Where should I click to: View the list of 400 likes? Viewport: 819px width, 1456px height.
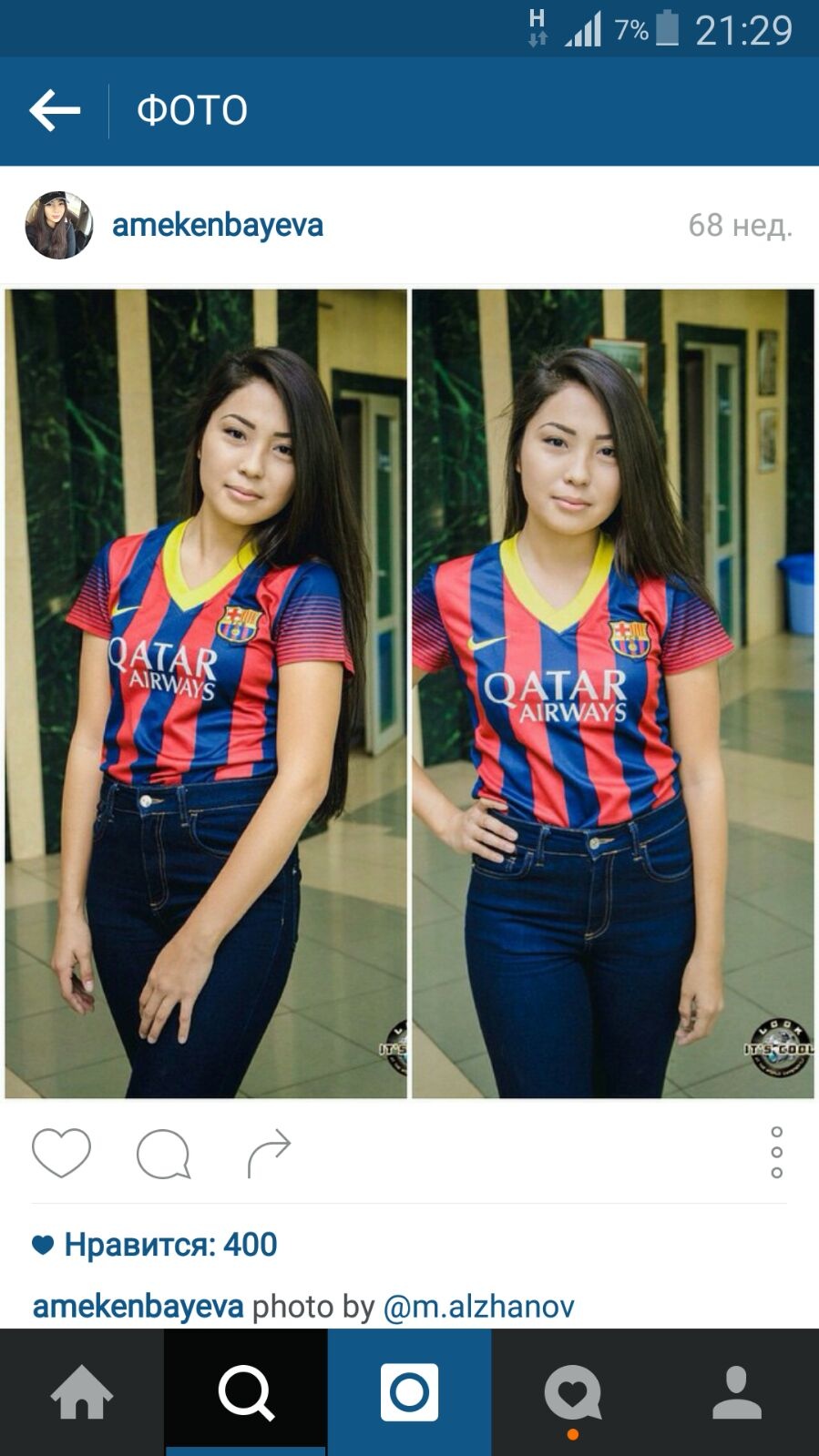coord(169,1245)
